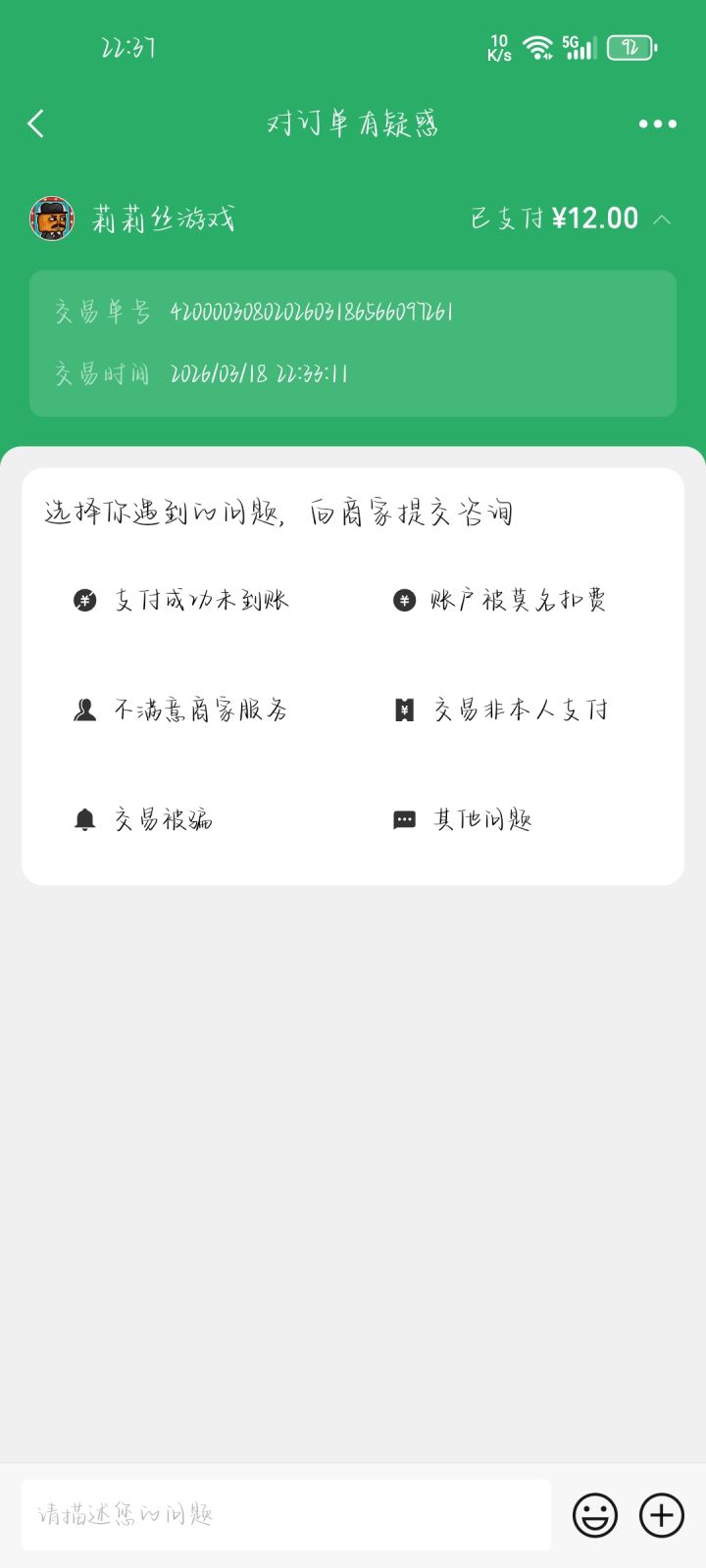Open the emoji picker
Image resolution: width=706 pixels, height=1568 pixels.
pos(595,1515)
